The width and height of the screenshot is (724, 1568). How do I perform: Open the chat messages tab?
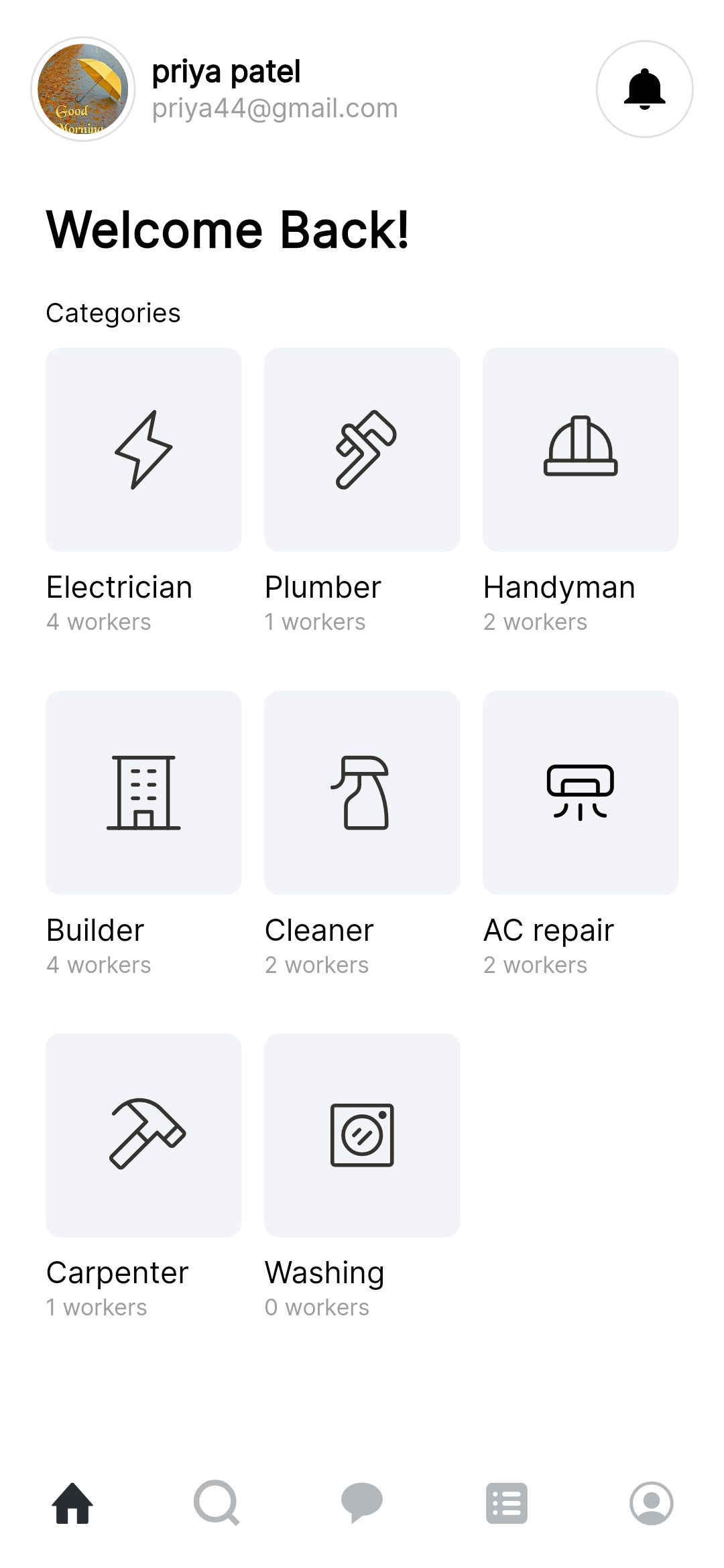coord(362,1503)
